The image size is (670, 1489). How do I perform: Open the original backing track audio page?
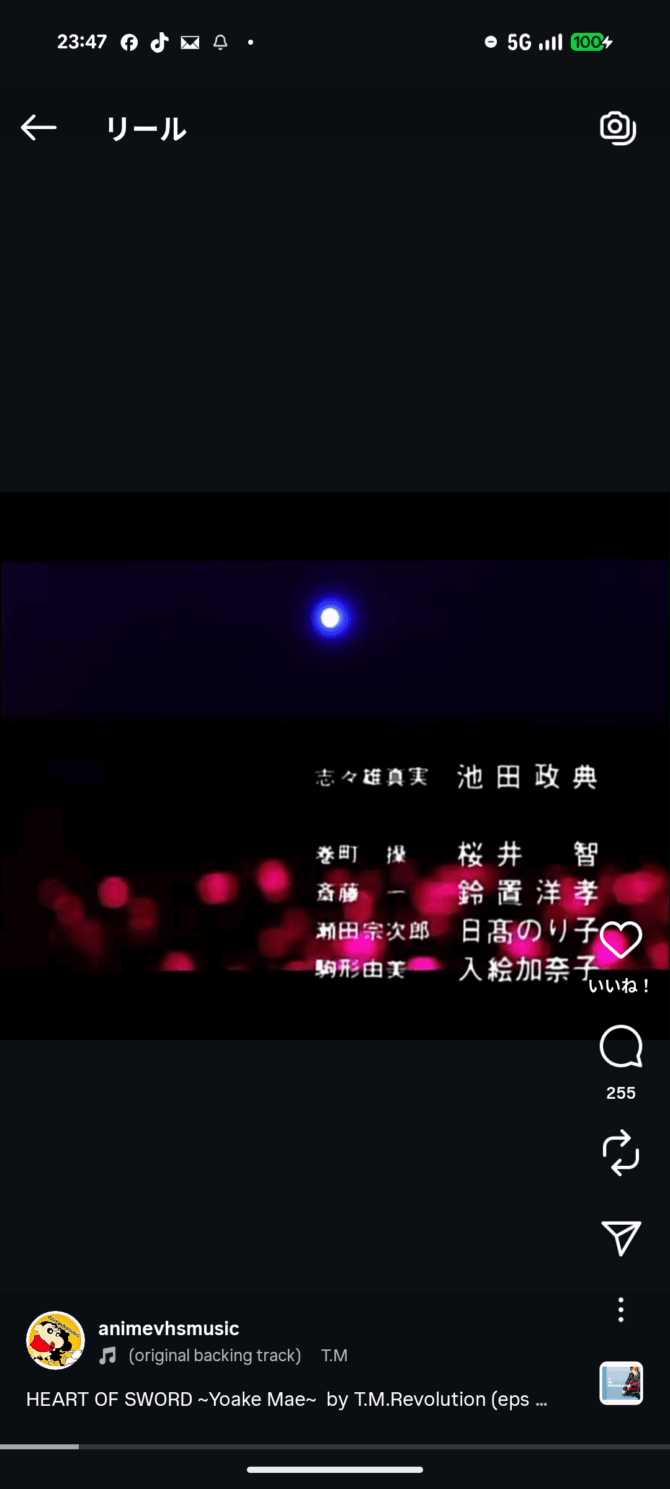(x=214, y=1356)
